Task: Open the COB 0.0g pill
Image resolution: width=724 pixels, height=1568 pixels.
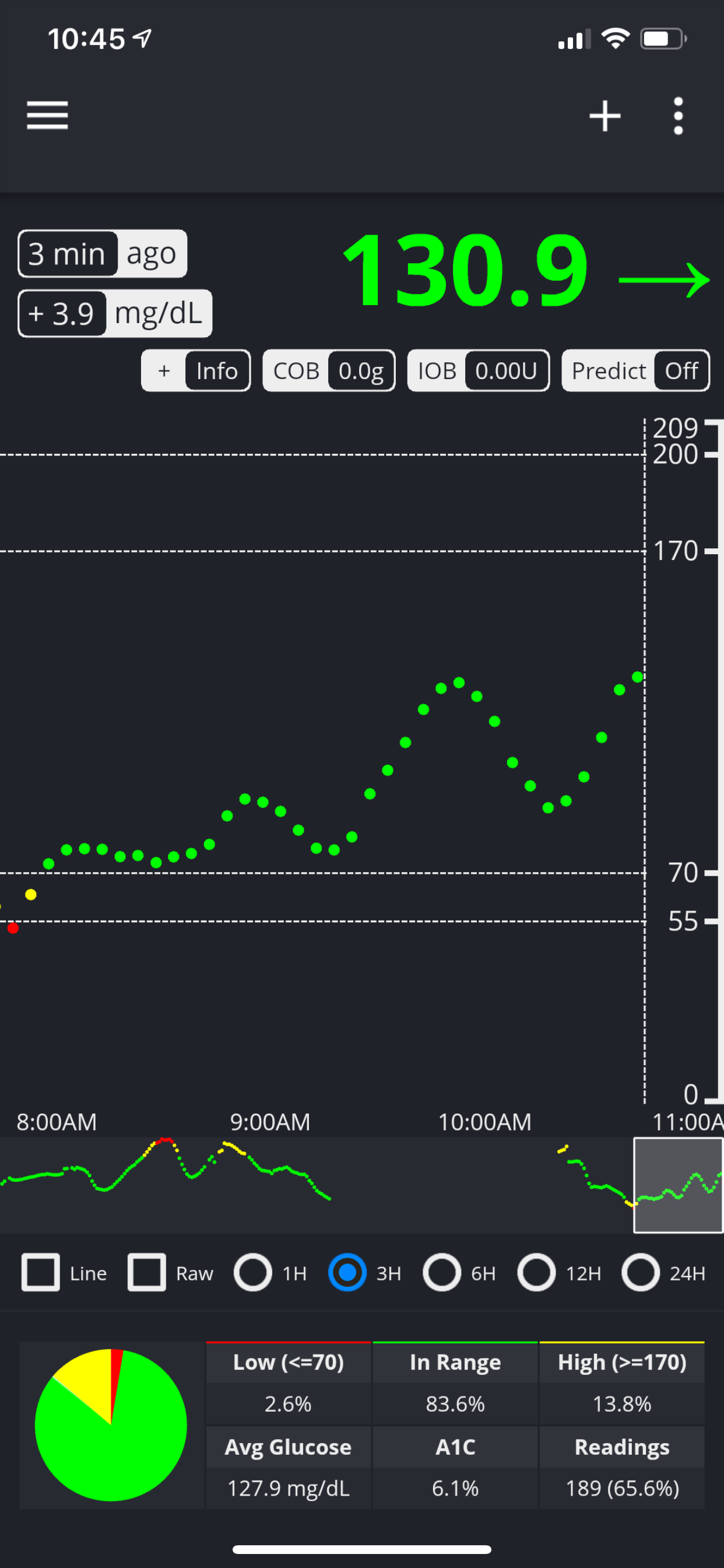Action: 329,370
